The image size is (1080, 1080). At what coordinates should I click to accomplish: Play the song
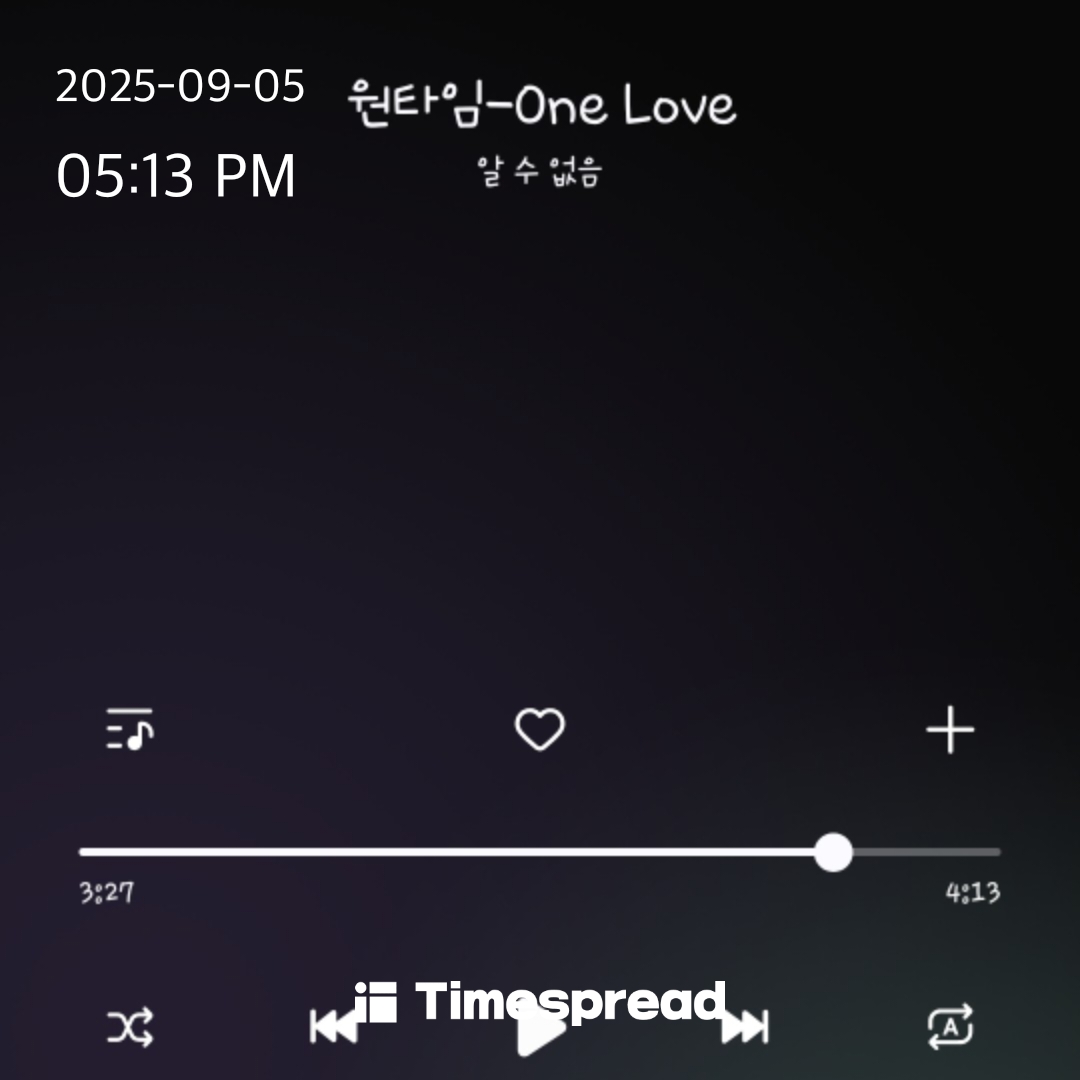tap(540, 1032)
